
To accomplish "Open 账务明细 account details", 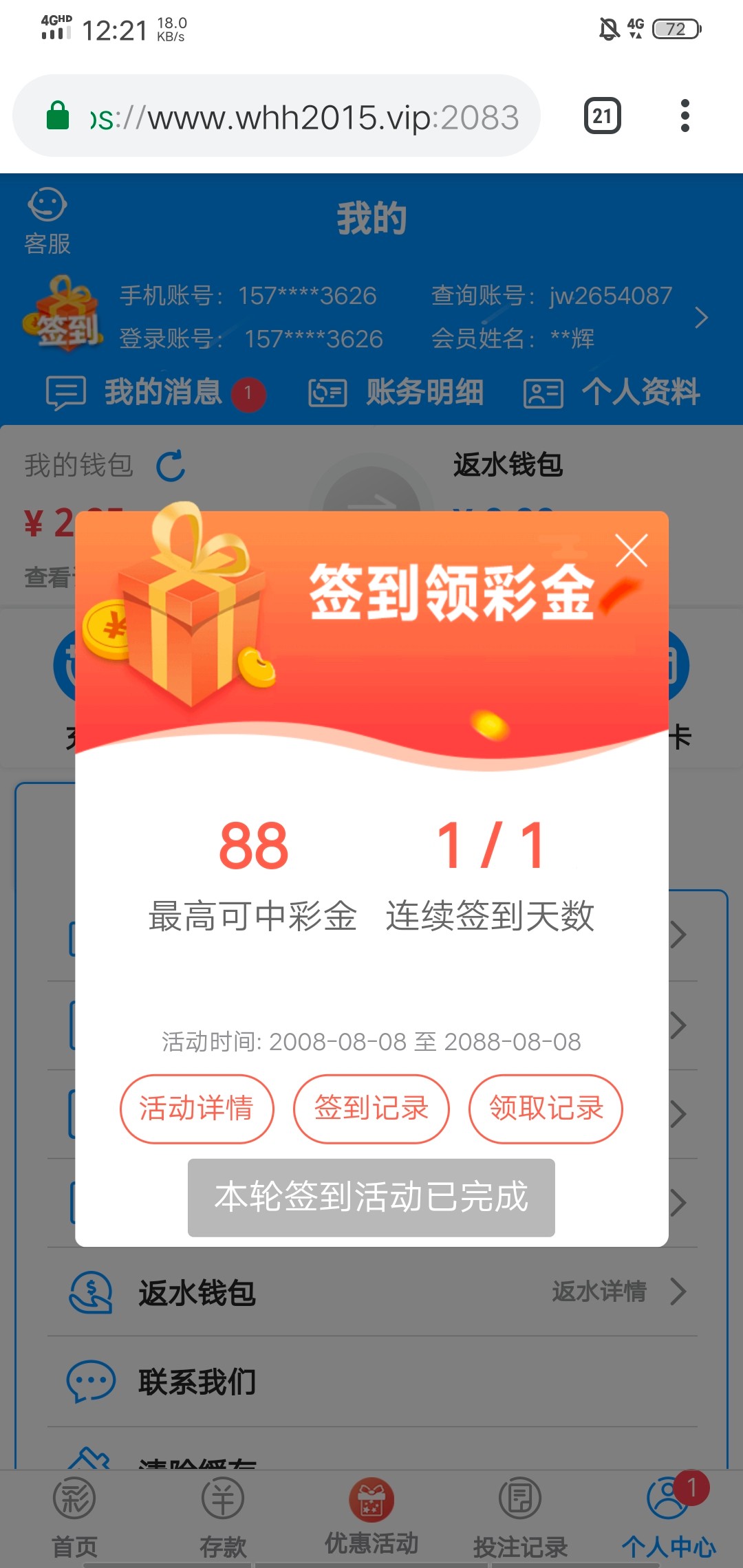I will point(396,393).
